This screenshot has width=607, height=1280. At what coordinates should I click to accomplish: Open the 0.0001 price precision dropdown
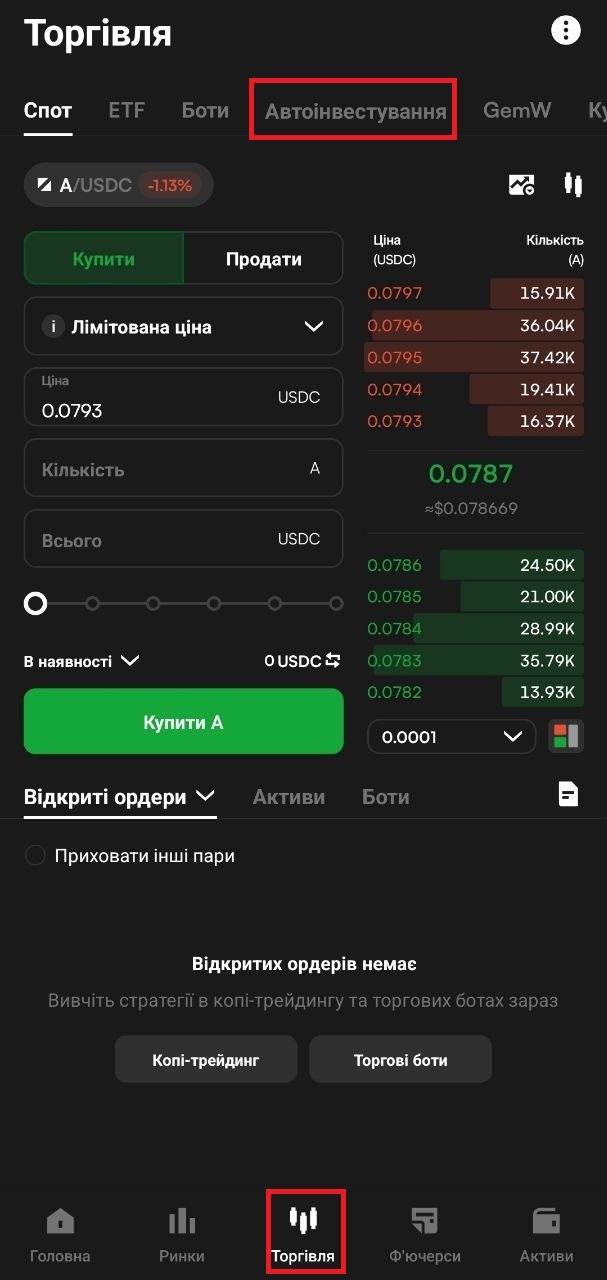[452, 737]
